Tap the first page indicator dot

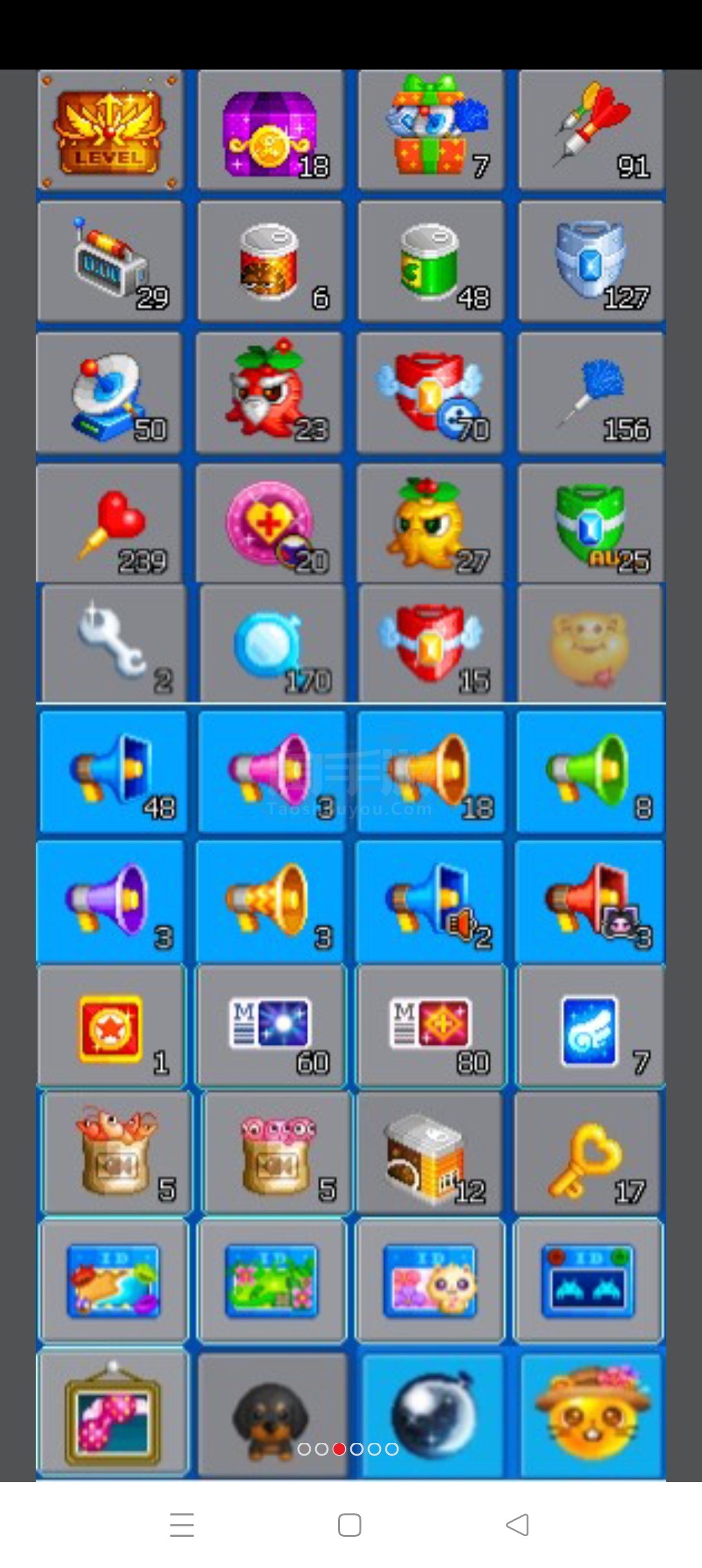tap(304, 1448)
